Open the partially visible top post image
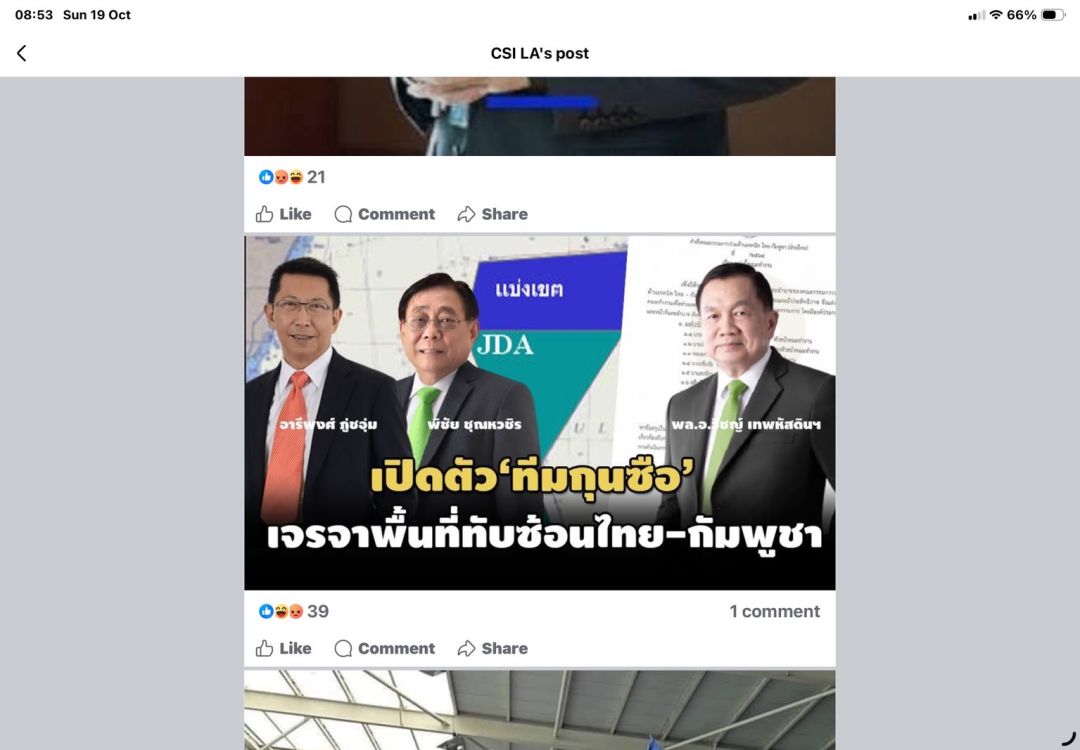 [540, 115]
